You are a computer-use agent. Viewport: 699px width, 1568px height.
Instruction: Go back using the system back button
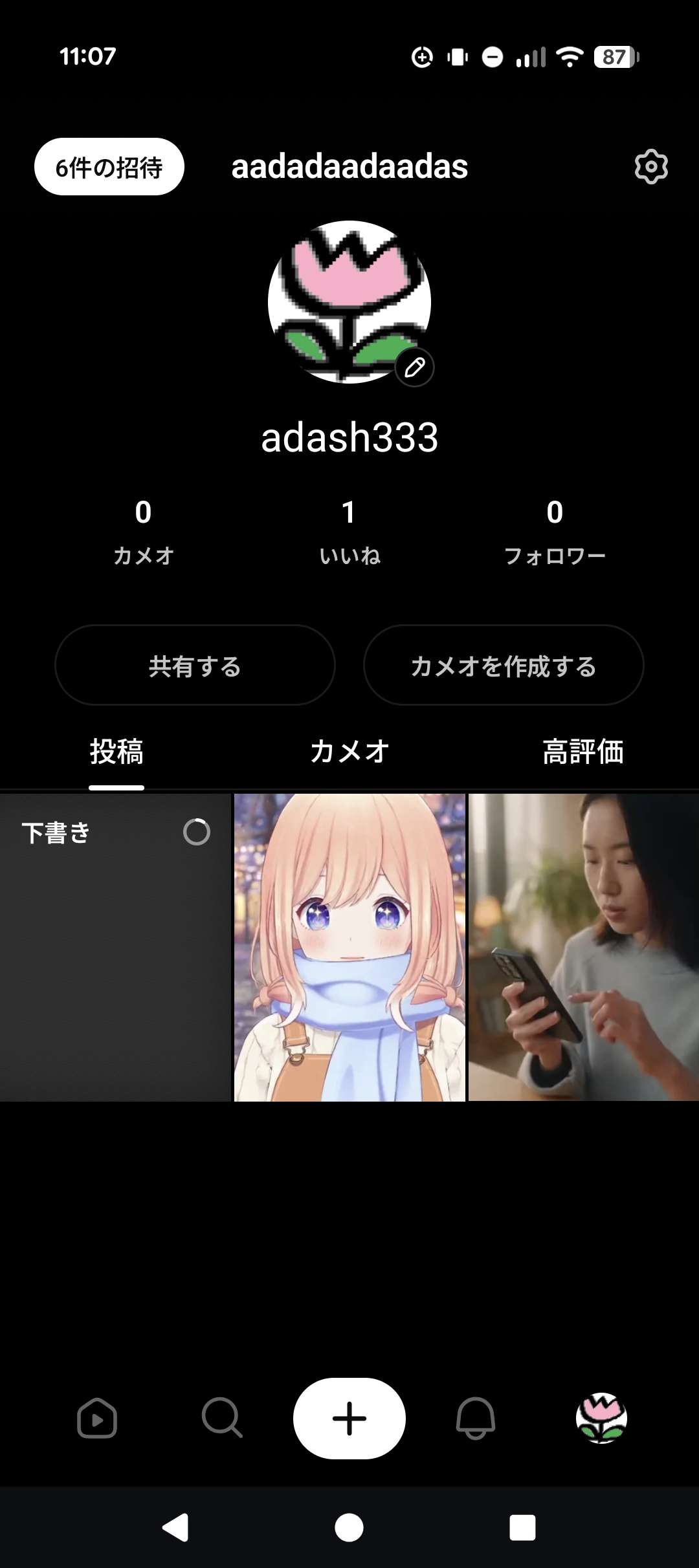click(175, 1528)
